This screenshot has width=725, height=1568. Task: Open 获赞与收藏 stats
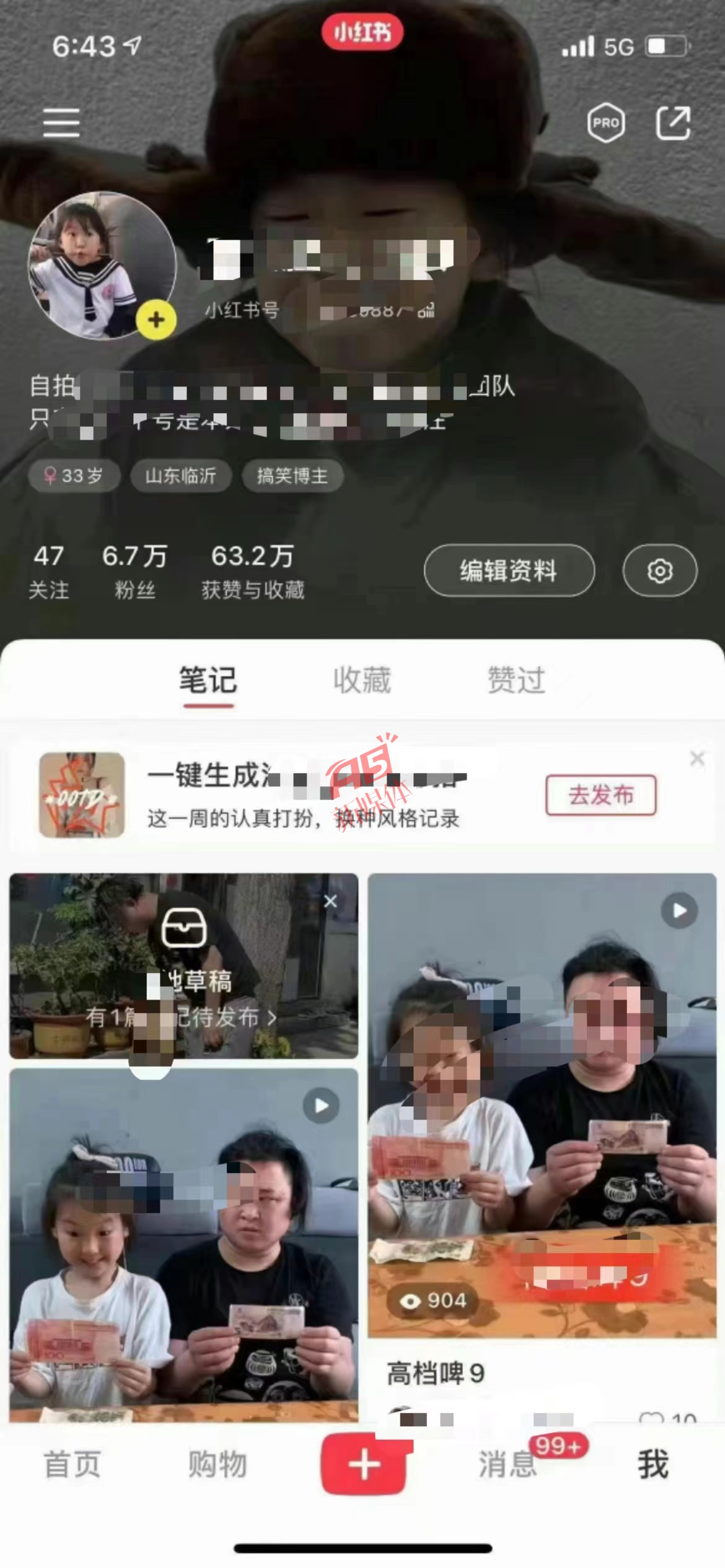(252, 571)
